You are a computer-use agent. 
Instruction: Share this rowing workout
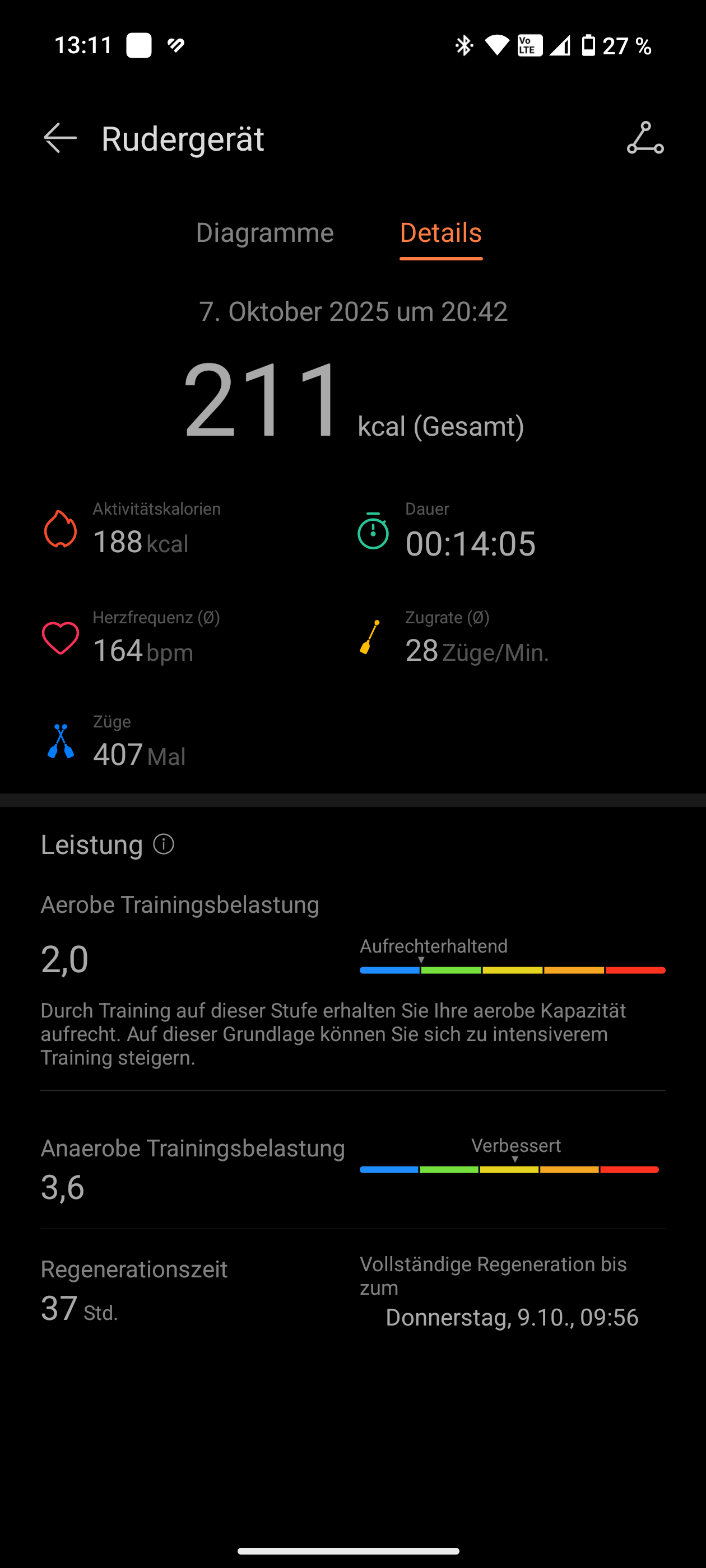[645, 138]
